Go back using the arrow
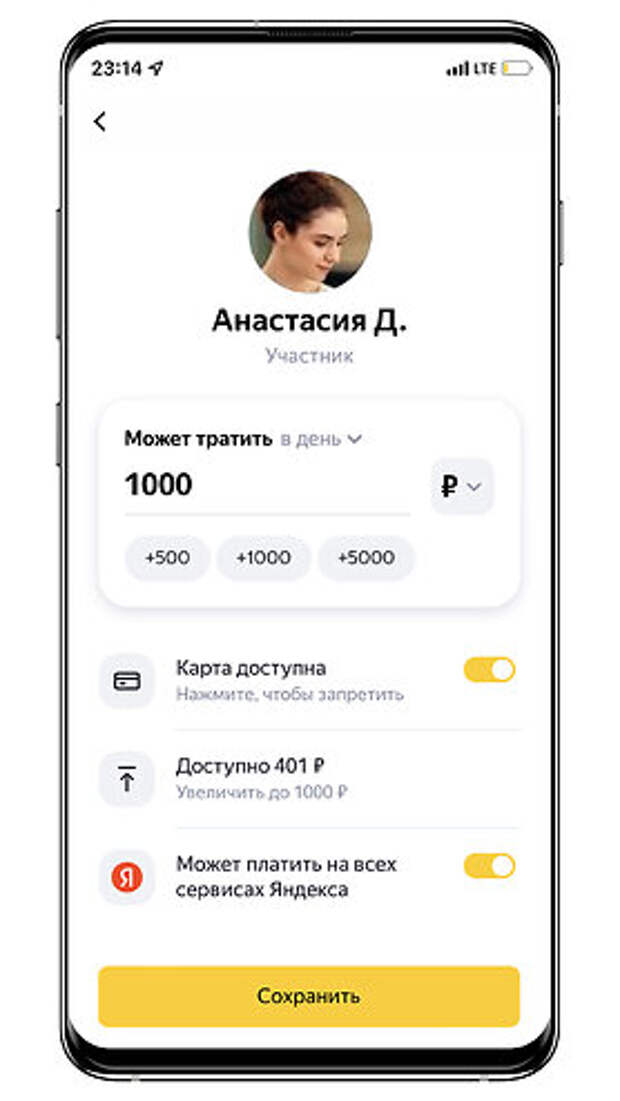Viewport: 620px width, 1101px height. [99, 122]
